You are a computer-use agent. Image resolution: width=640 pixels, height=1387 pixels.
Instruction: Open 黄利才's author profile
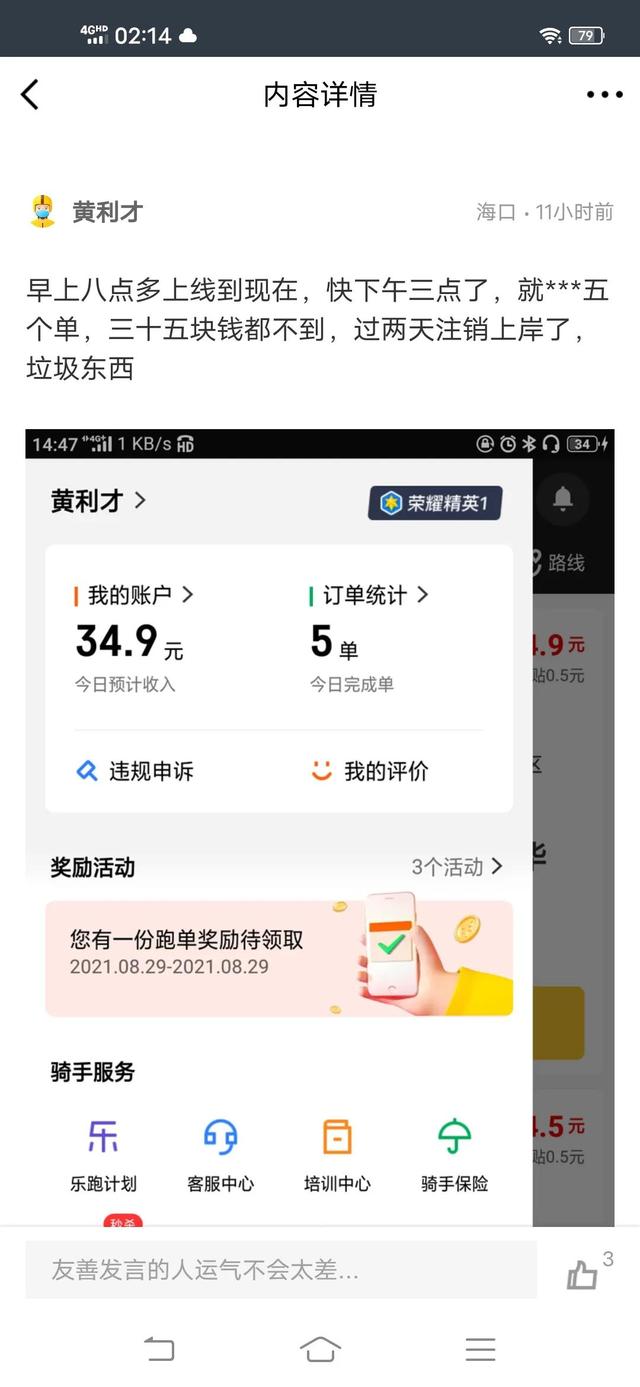click(x=106, y=212)
